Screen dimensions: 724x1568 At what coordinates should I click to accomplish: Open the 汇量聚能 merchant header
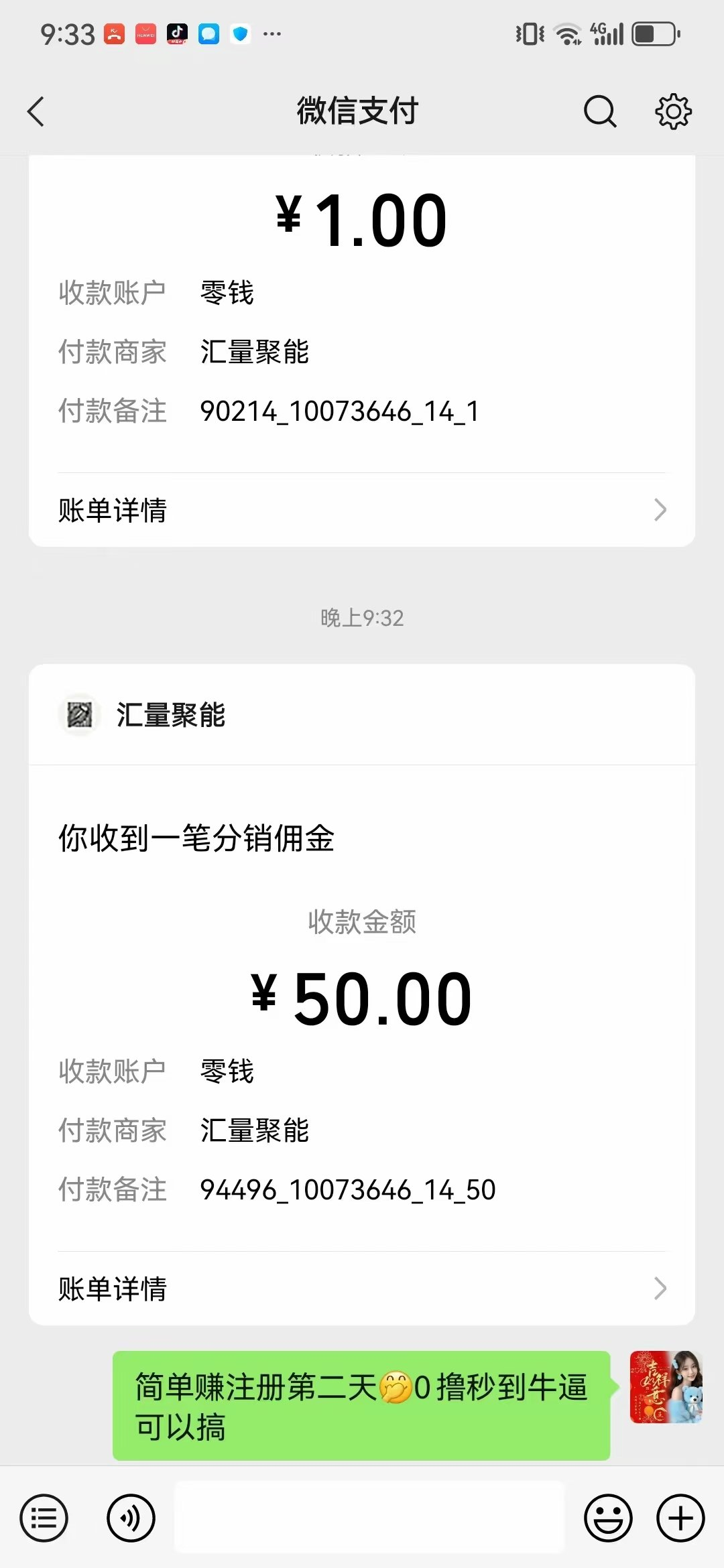(x=362, y=715)
